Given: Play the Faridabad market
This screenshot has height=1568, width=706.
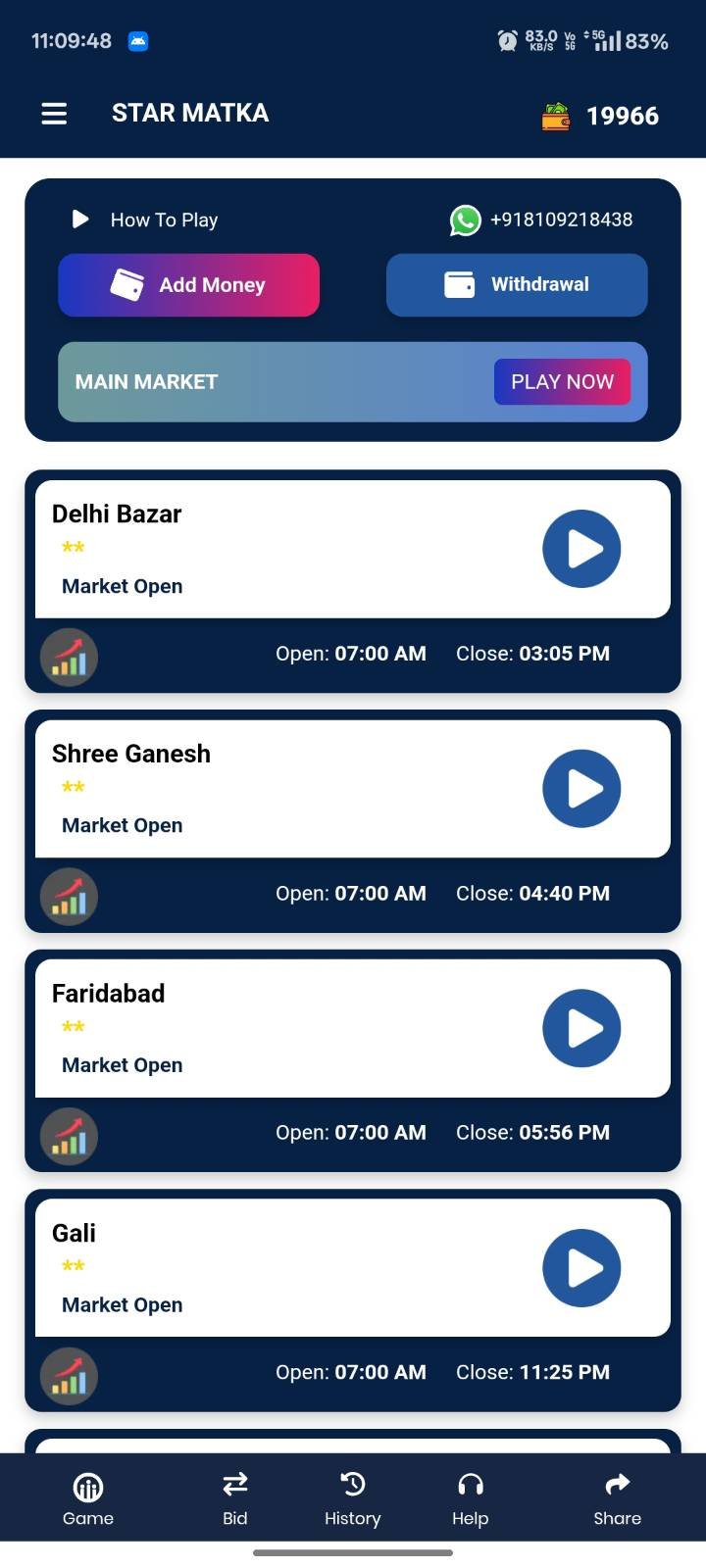Looking at the screenshot, I should tap(581, 1028).
